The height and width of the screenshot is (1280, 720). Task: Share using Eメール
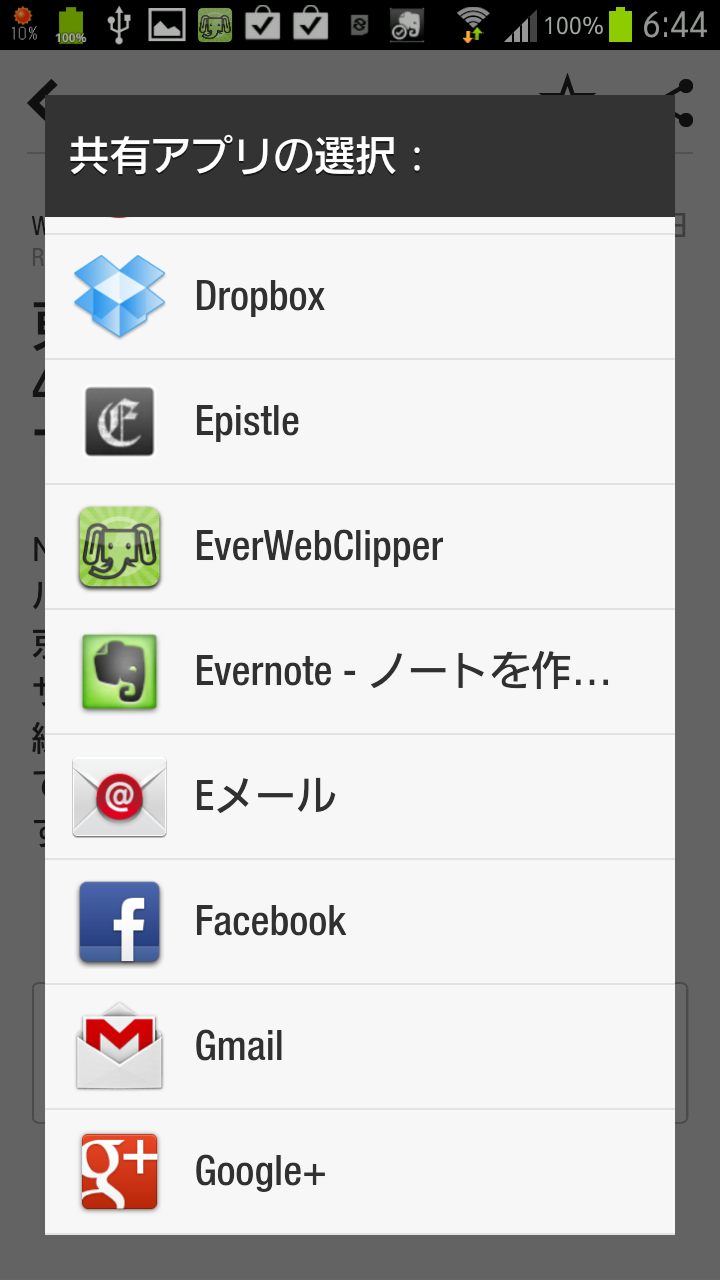tap(360, 797)
